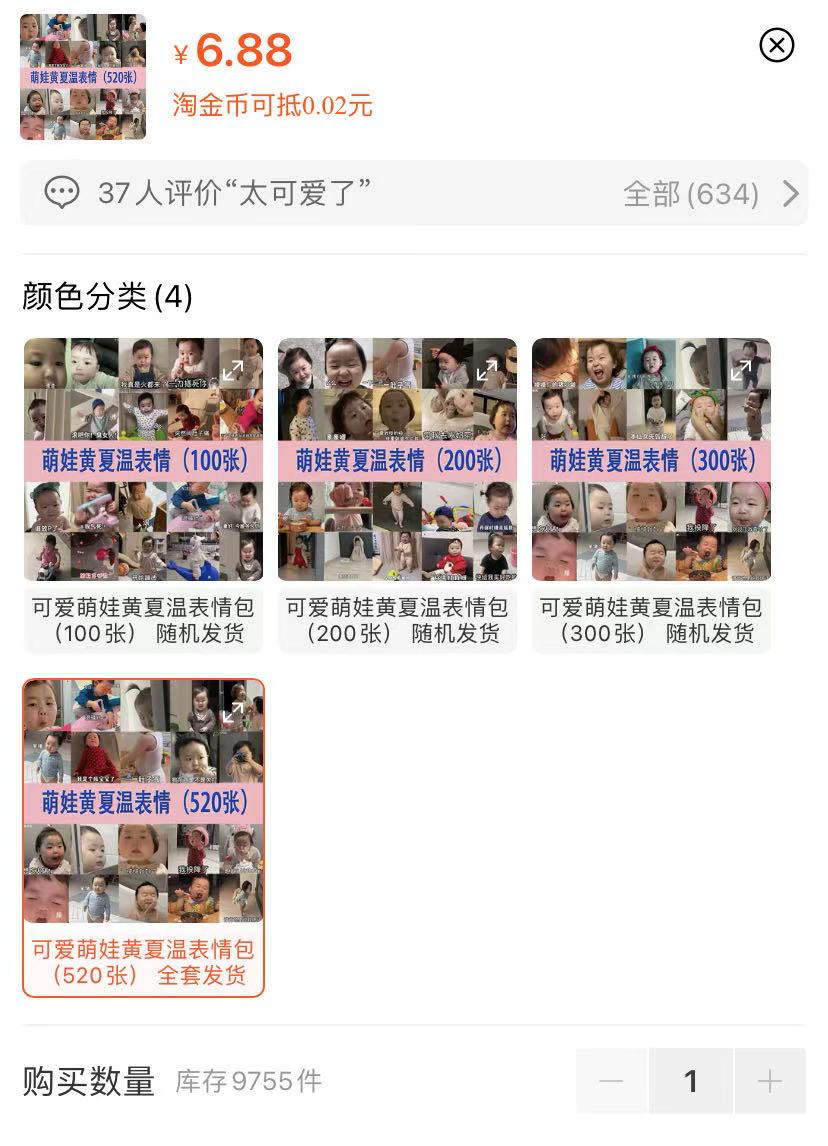Expand the 200张 option preview image

[x=487, y=371]
